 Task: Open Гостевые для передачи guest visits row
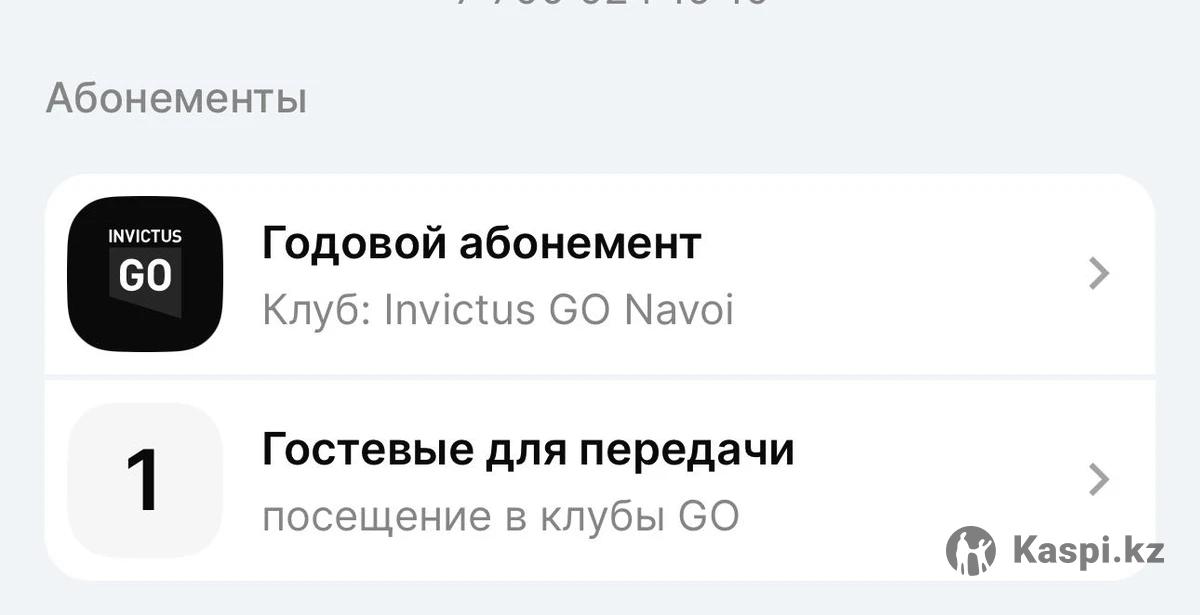[x=600, y=480]
